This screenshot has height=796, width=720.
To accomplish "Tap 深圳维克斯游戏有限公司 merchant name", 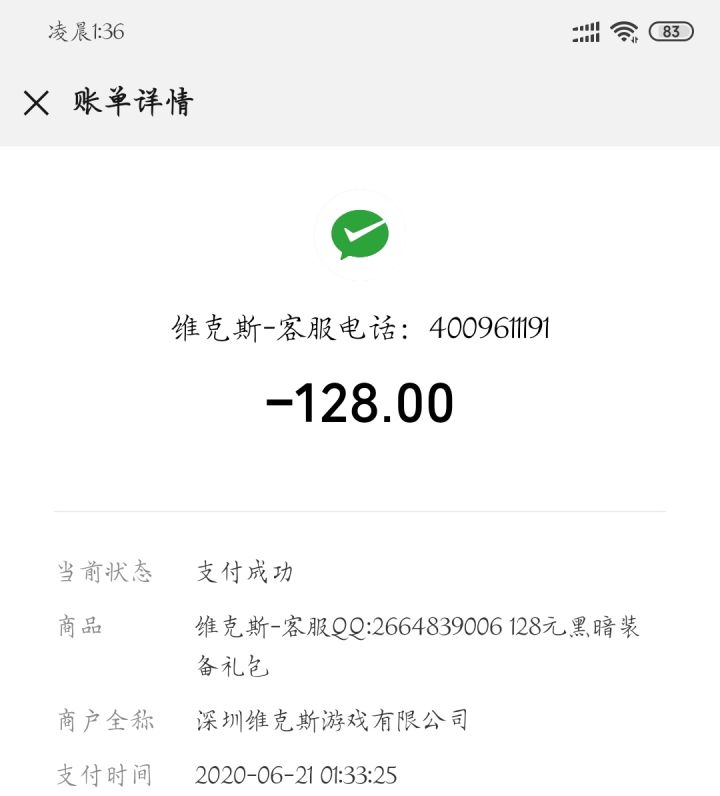I will click(330, 720).
